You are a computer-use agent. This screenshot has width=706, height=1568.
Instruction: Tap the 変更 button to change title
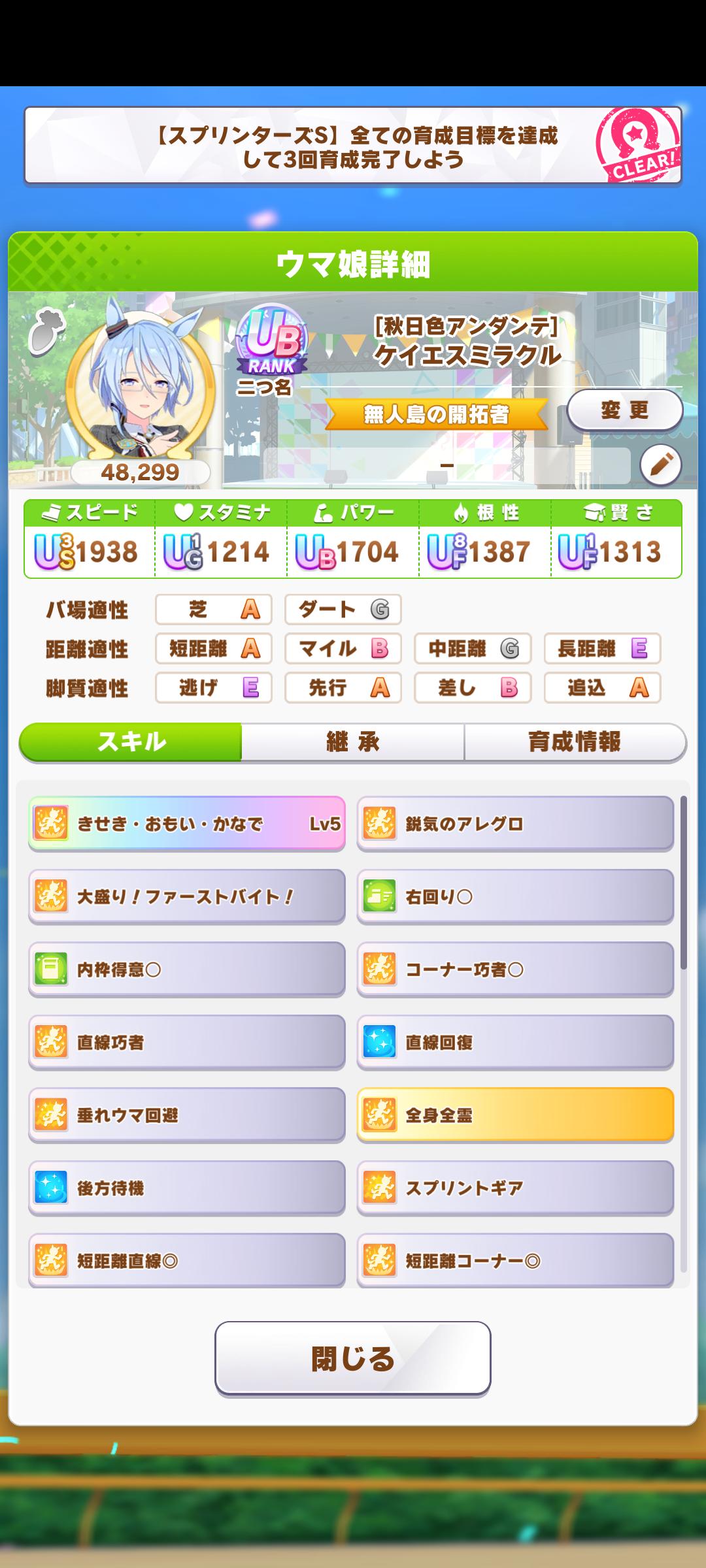(624, 410)
